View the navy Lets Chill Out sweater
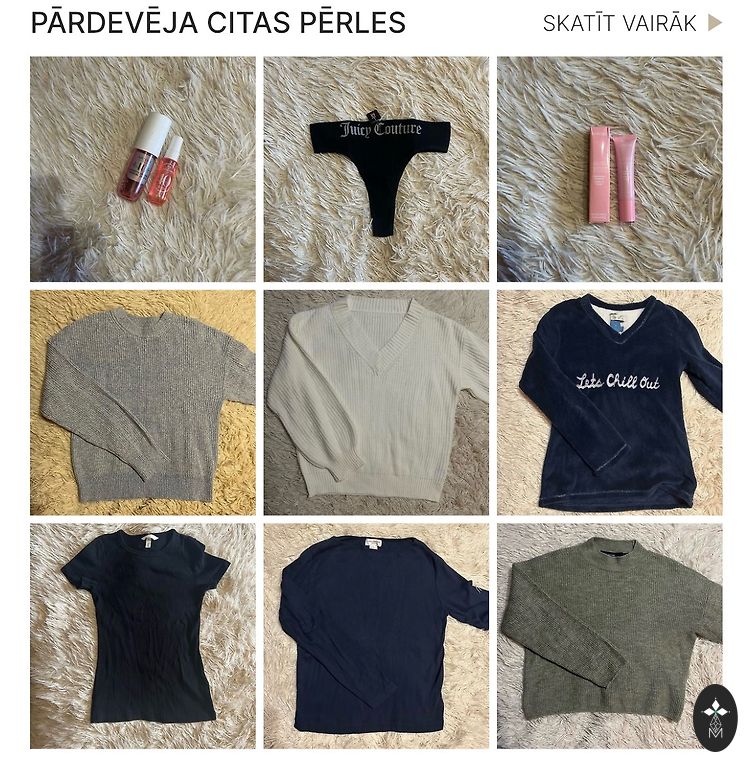Viewport: 754px width, 768px height. coord(609,402)
